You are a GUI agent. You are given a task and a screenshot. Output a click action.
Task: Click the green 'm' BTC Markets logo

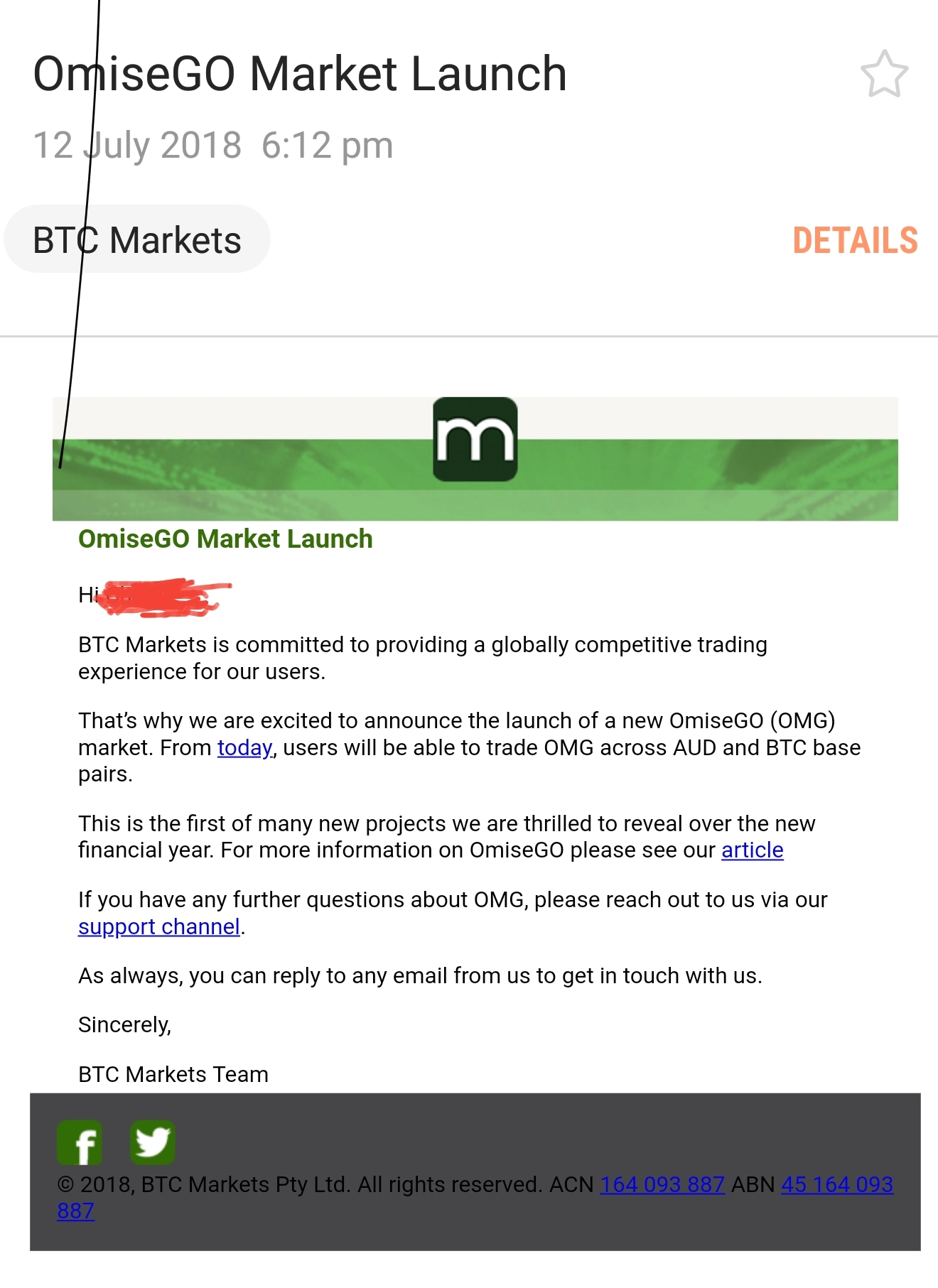475,438
